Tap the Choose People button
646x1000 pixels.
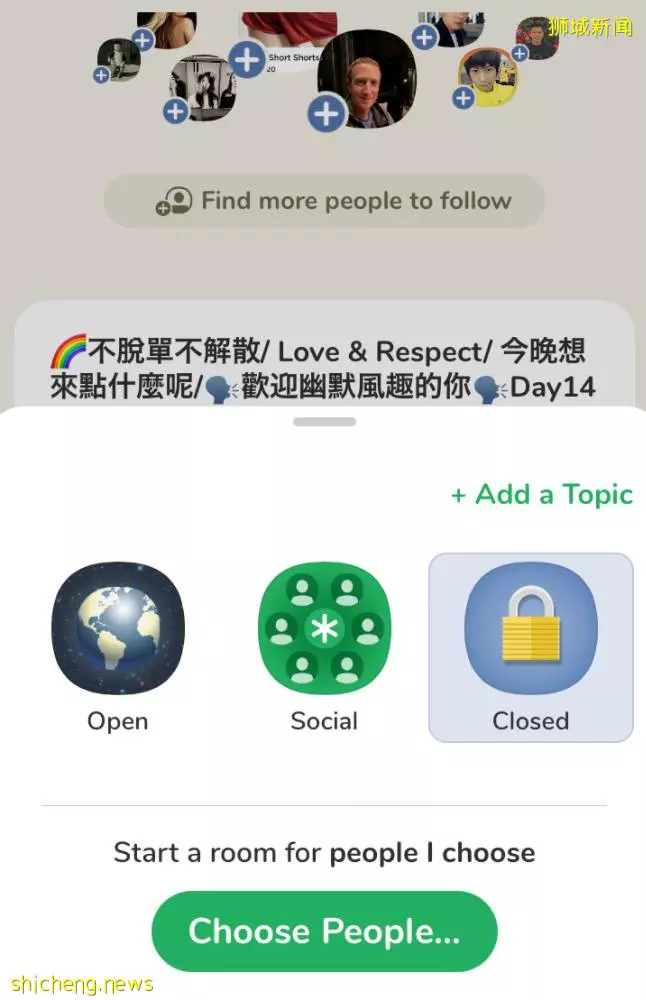pyautogui.click(x=324, y=931)
